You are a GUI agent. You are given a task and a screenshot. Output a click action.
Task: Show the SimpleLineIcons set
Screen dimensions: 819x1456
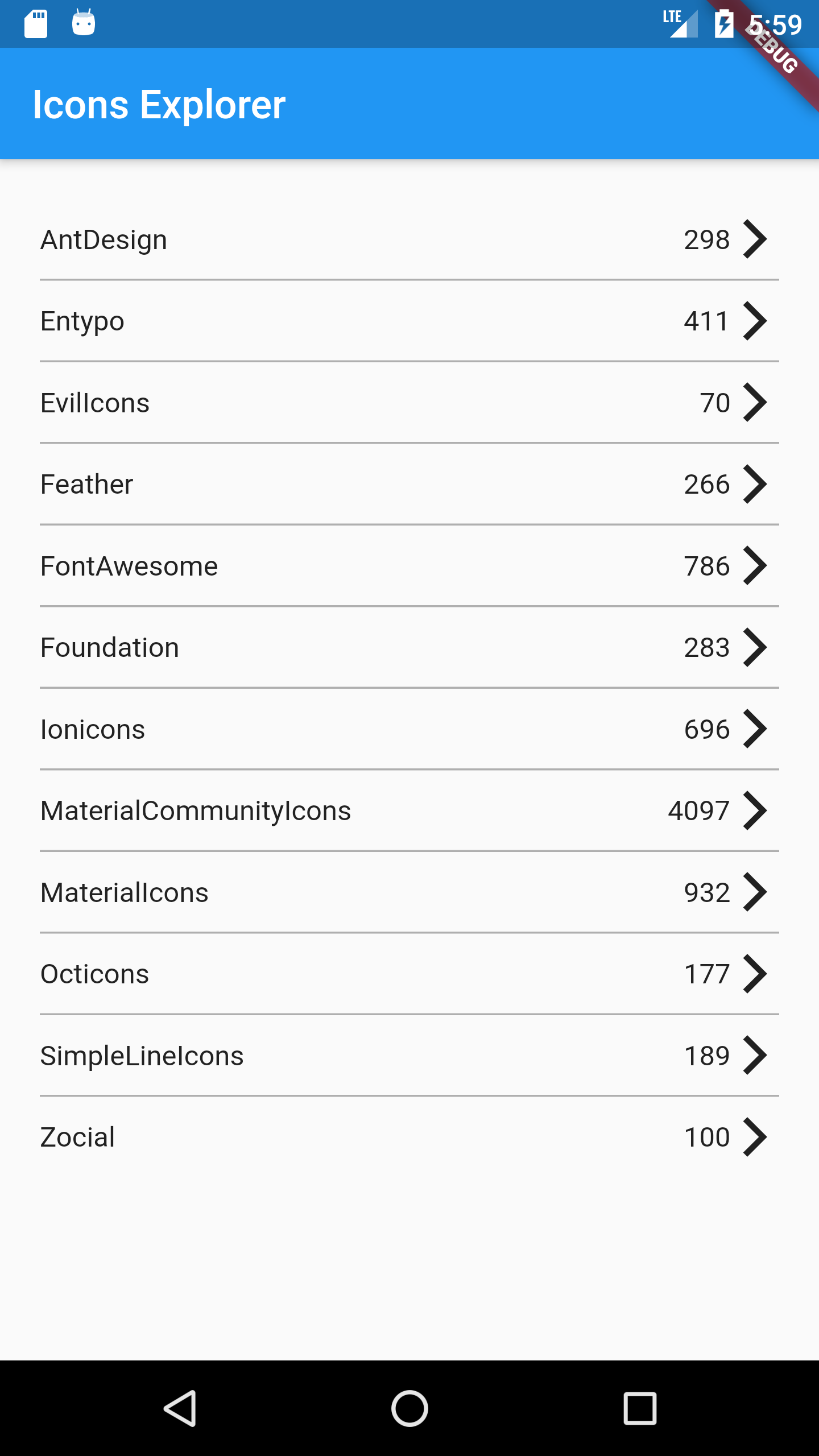(409, 1056)
